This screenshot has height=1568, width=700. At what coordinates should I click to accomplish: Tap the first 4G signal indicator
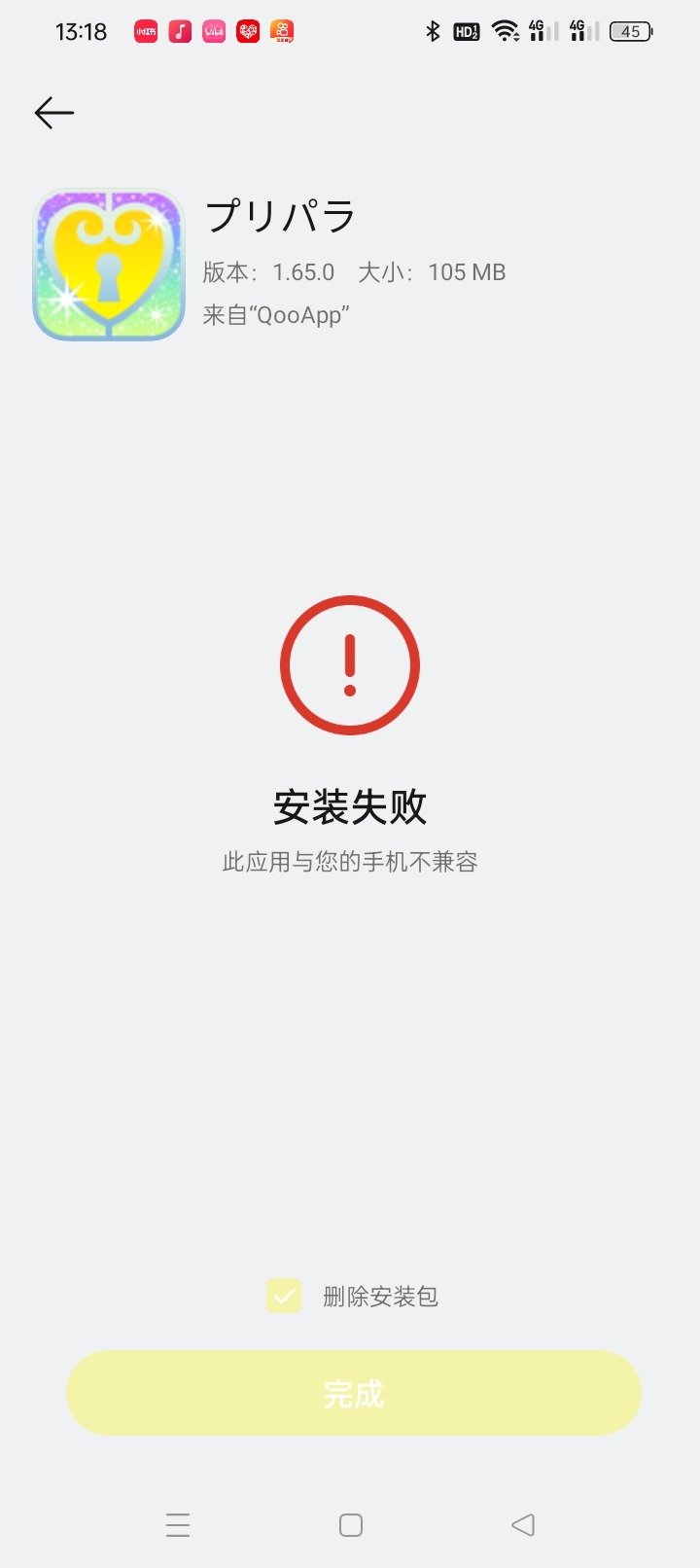(542, 31)
